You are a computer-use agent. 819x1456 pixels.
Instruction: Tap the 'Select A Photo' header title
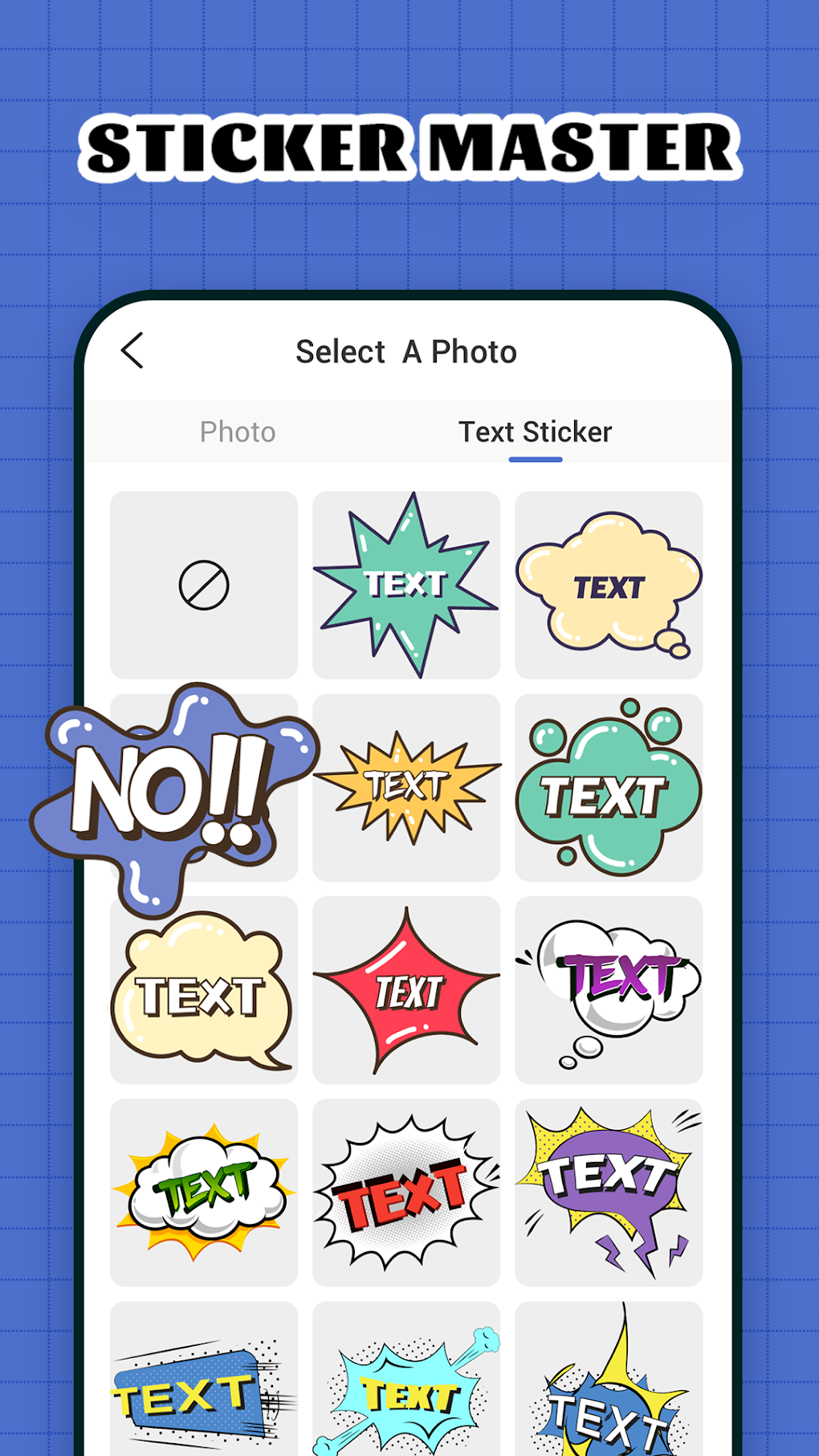[407, 351]
